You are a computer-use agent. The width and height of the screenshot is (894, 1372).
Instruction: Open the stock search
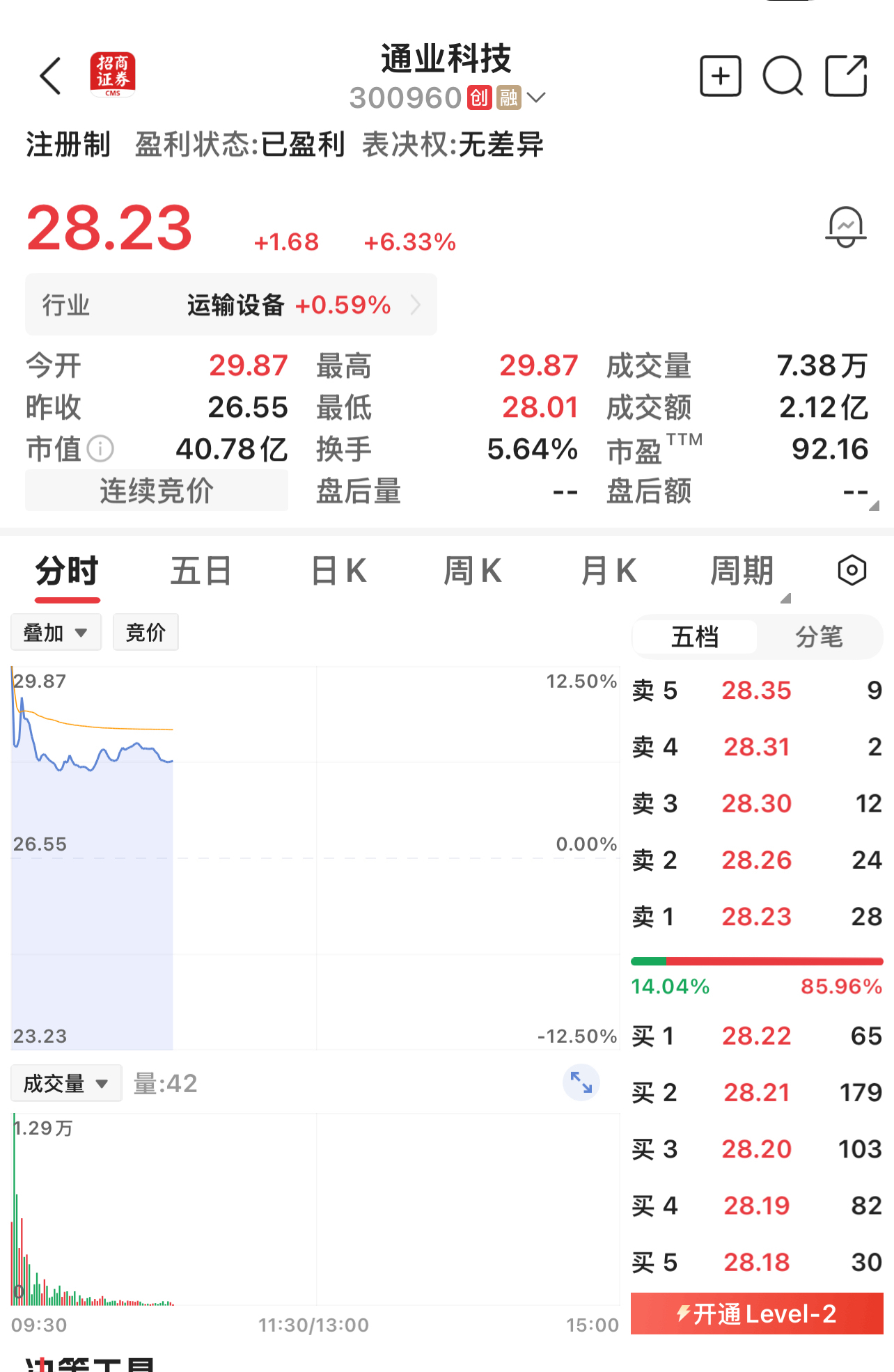tap(783, 76)
